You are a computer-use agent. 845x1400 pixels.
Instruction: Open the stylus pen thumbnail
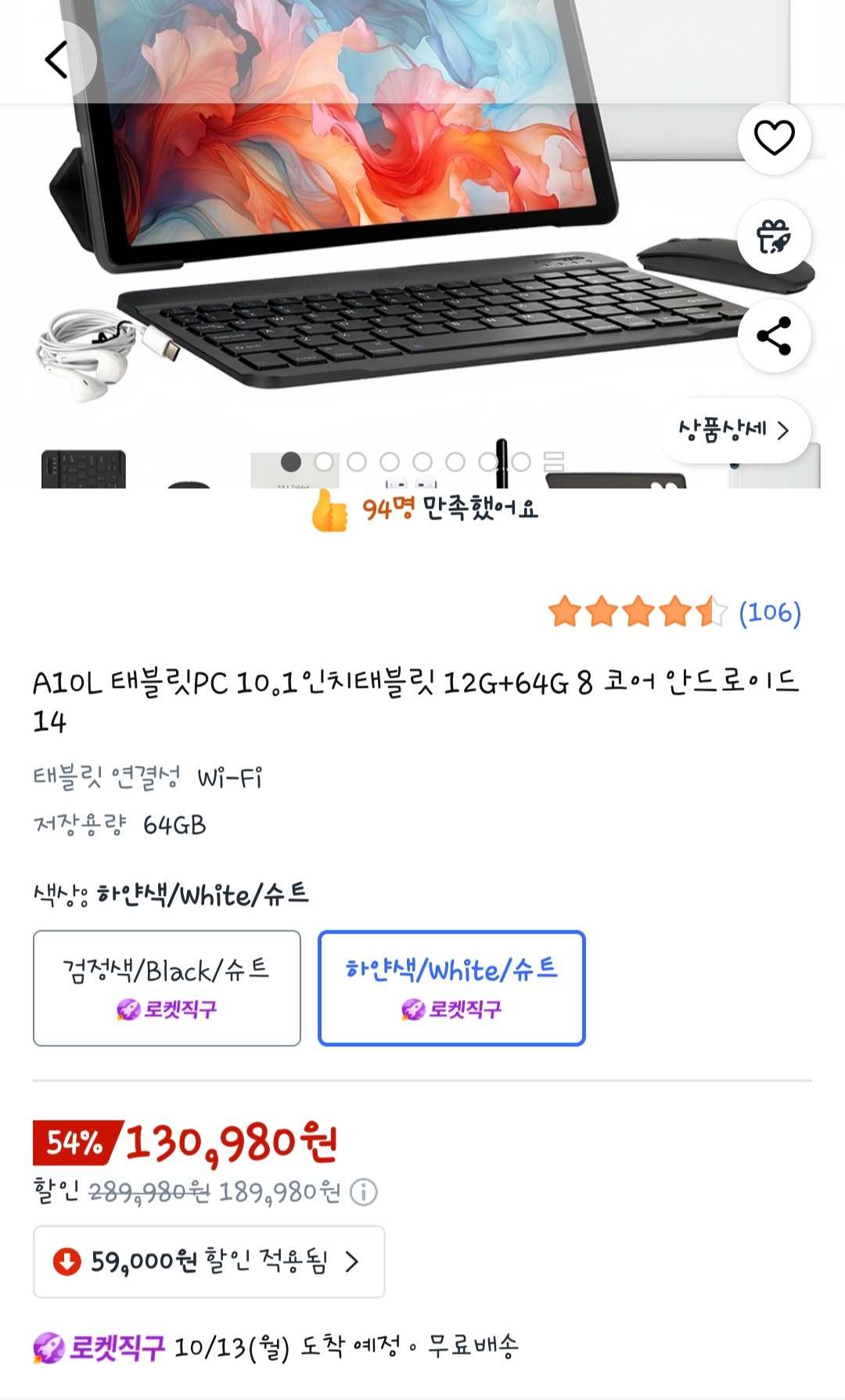tap(504, 463)
